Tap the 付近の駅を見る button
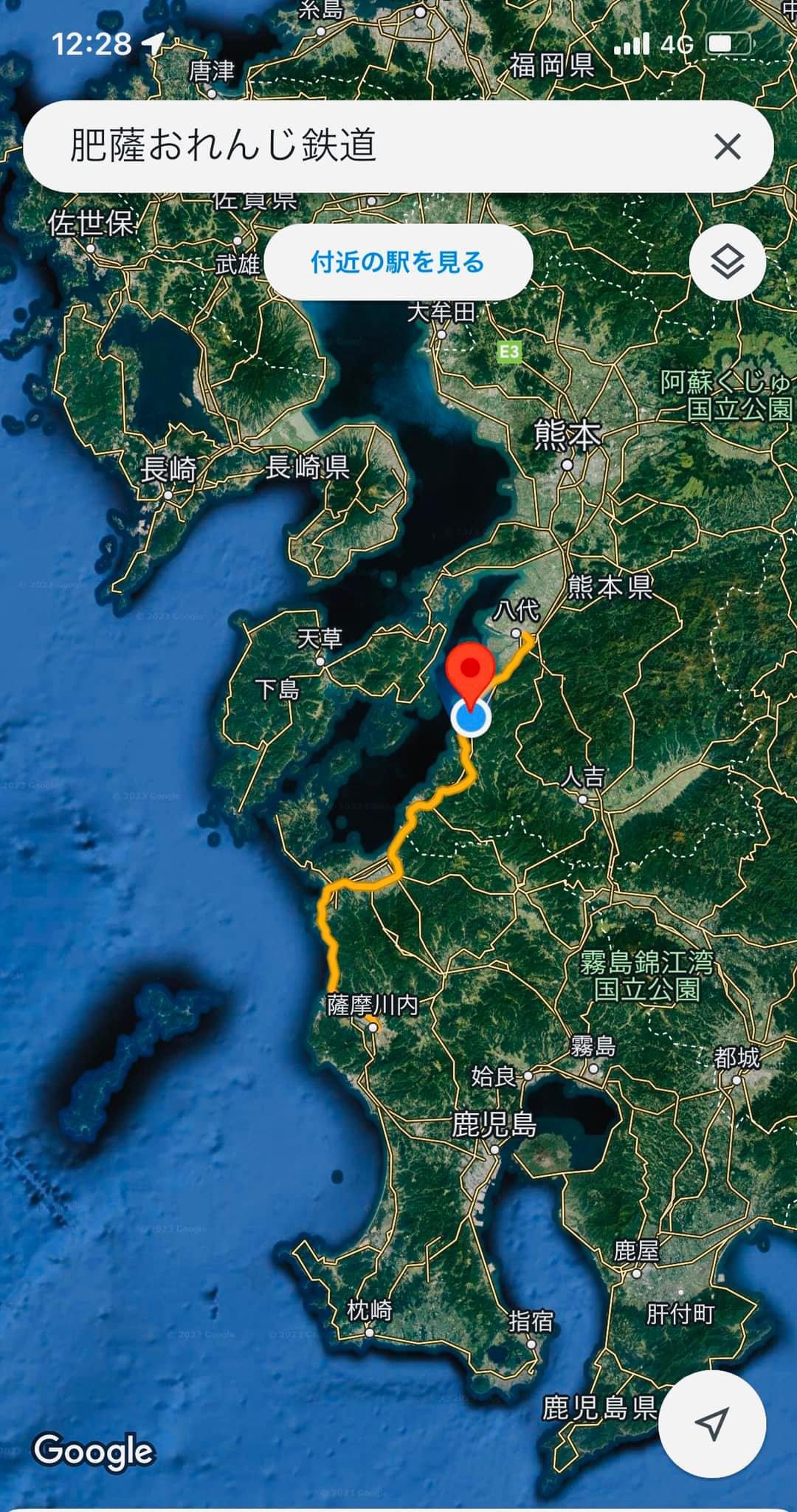Viewport: 797px width, 1512px height. 398,262
